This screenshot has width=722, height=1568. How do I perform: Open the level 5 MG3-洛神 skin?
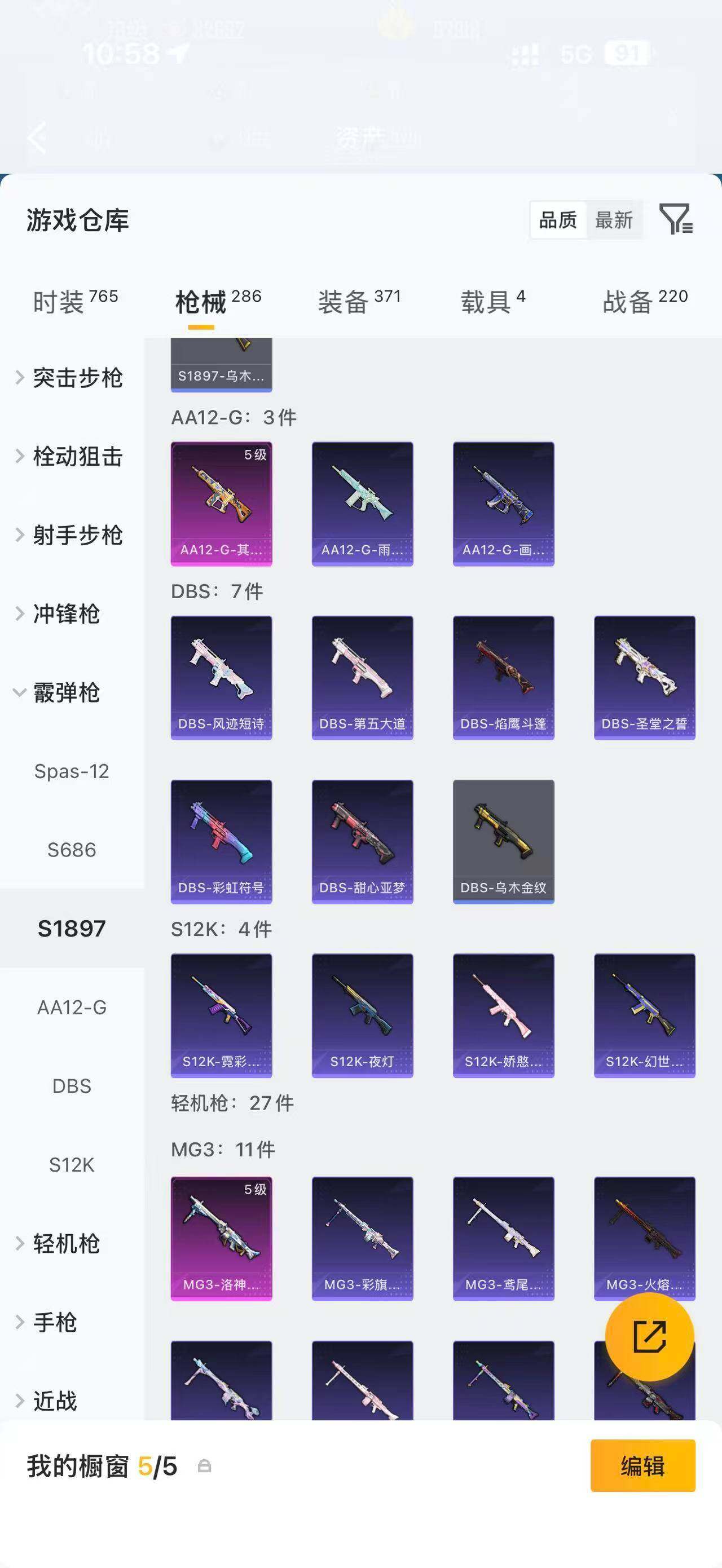coord(222,1239)
